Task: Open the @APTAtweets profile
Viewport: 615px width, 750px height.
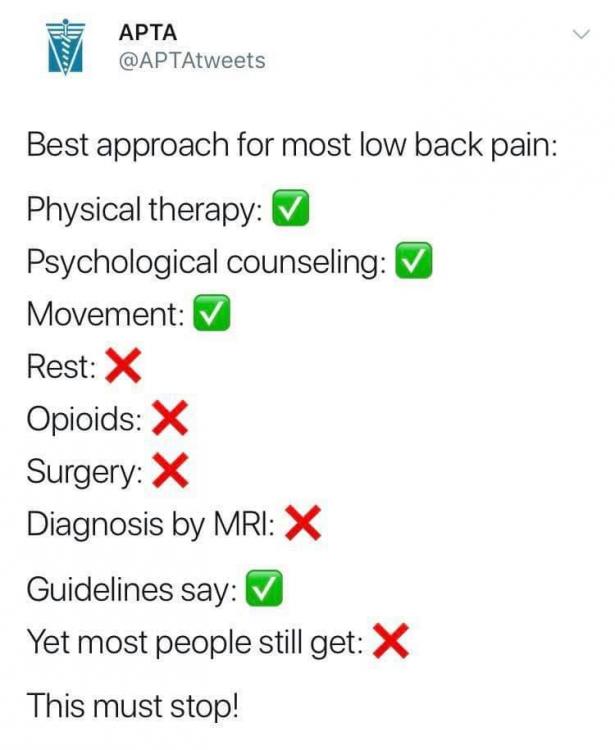Action: pyautogui.click(x=192, y=61)
